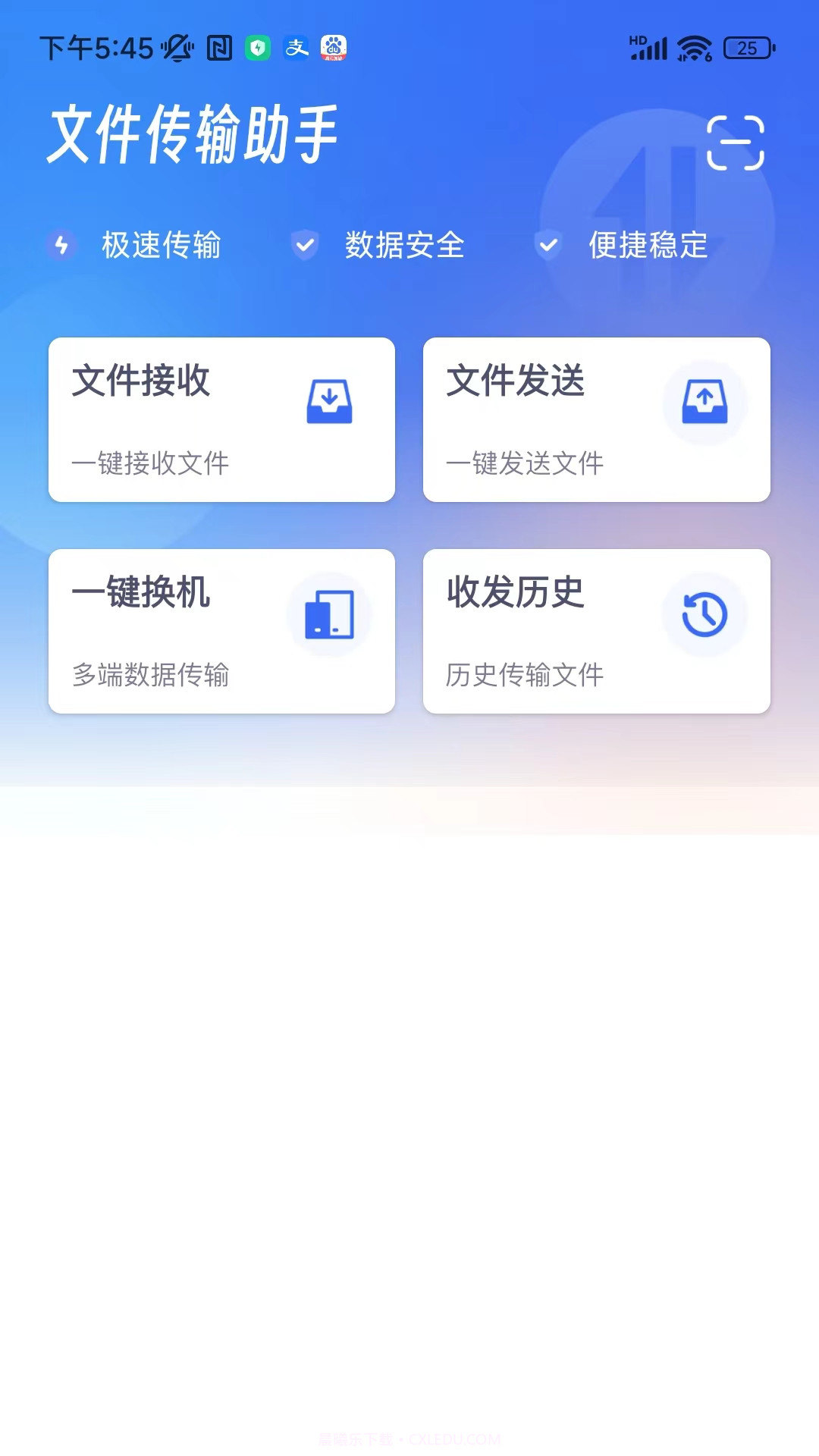This screenshot has height=1456, width=819.
Task: Click the lightning icon next to 极速传输
Action: [62, 245]
